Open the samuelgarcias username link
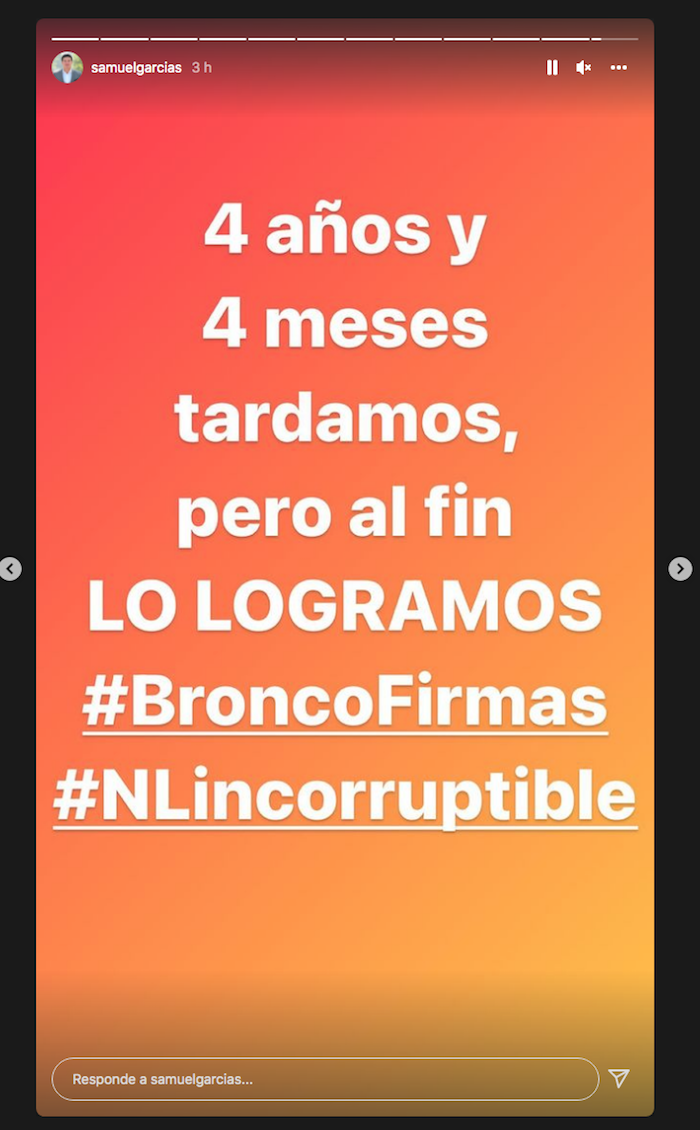Viewport: 700px width, 1130px height. pyautogui.click(x=136, y=68)
